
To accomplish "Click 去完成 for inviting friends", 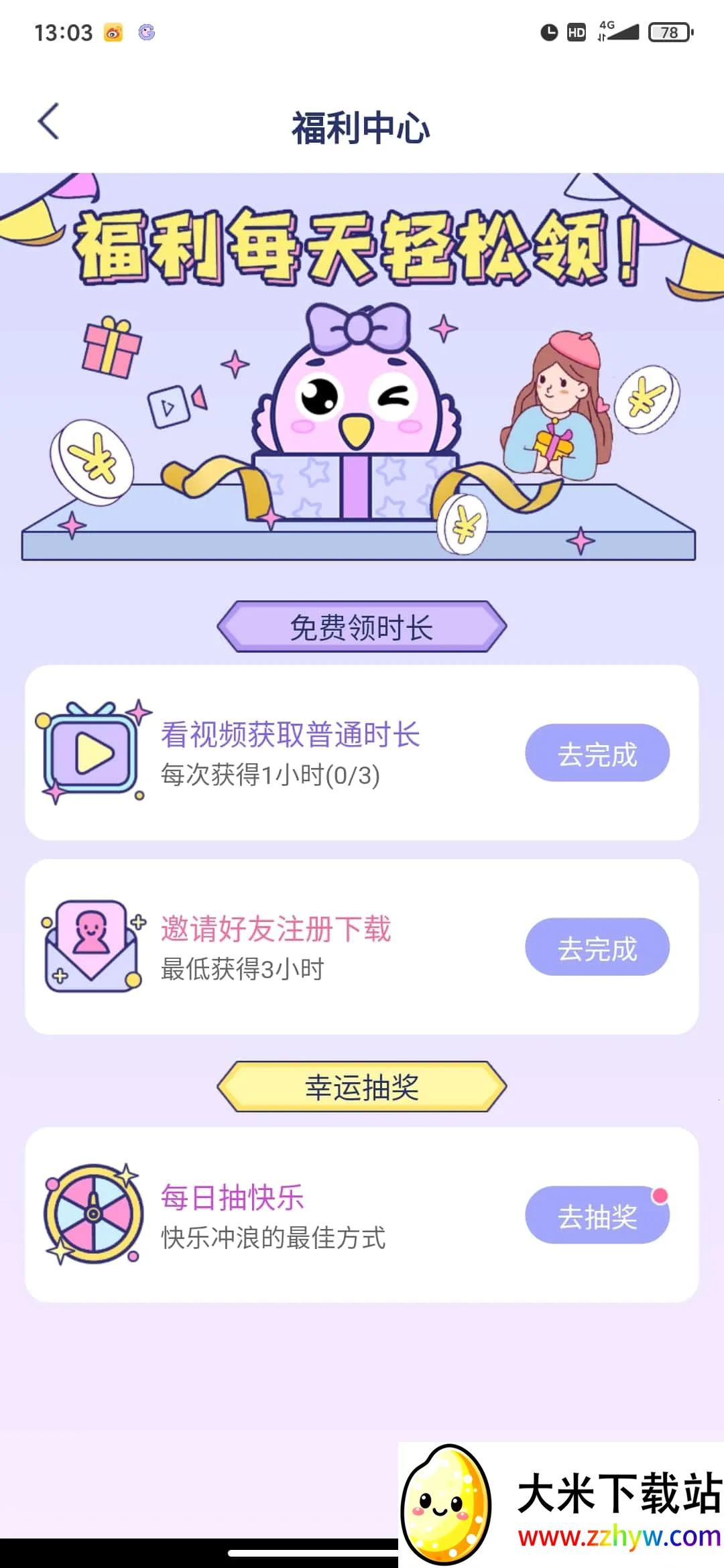I will click(597, 947).
